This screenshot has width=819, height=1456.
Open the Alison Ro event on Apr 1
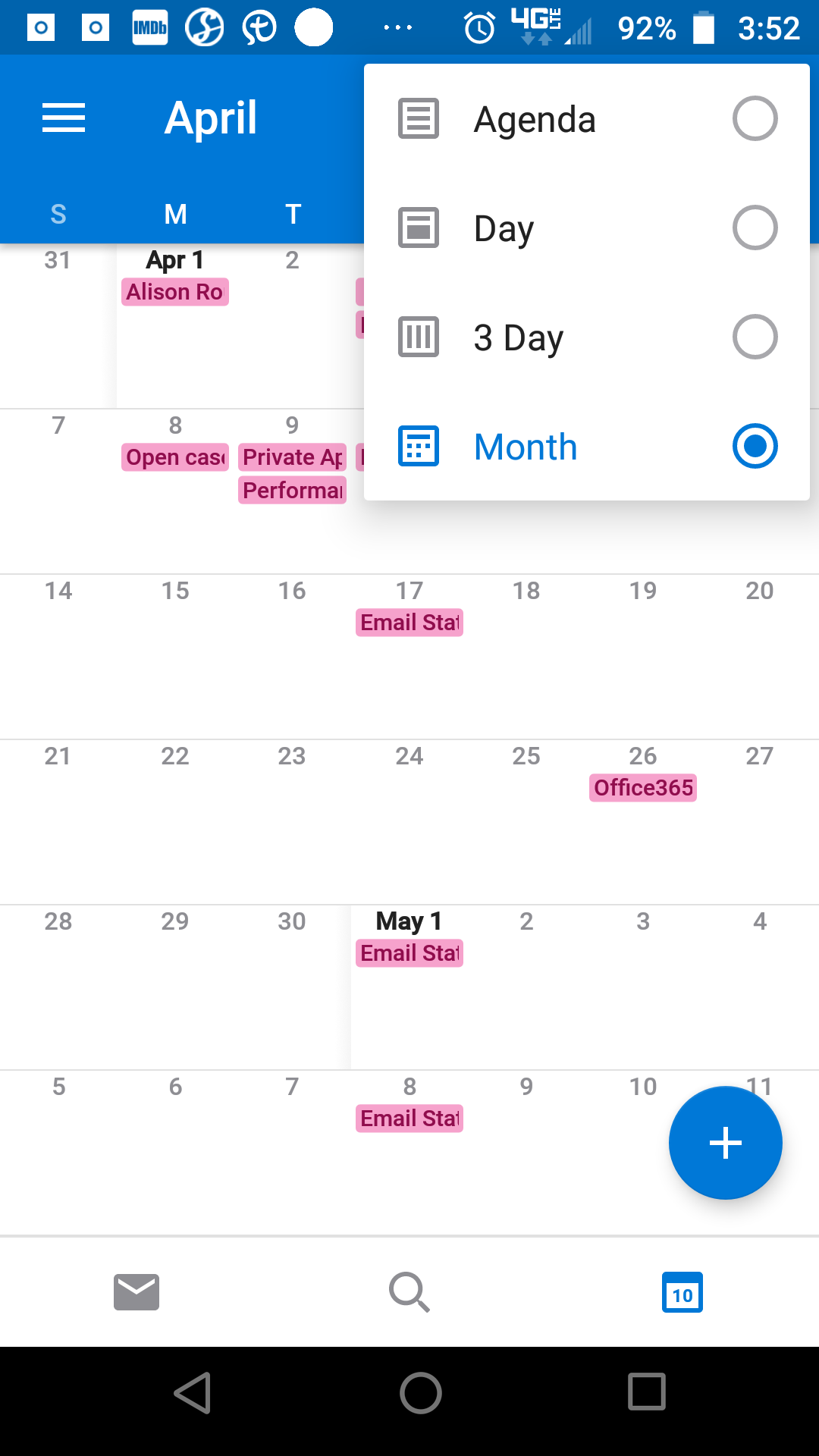tap(175, 292)
